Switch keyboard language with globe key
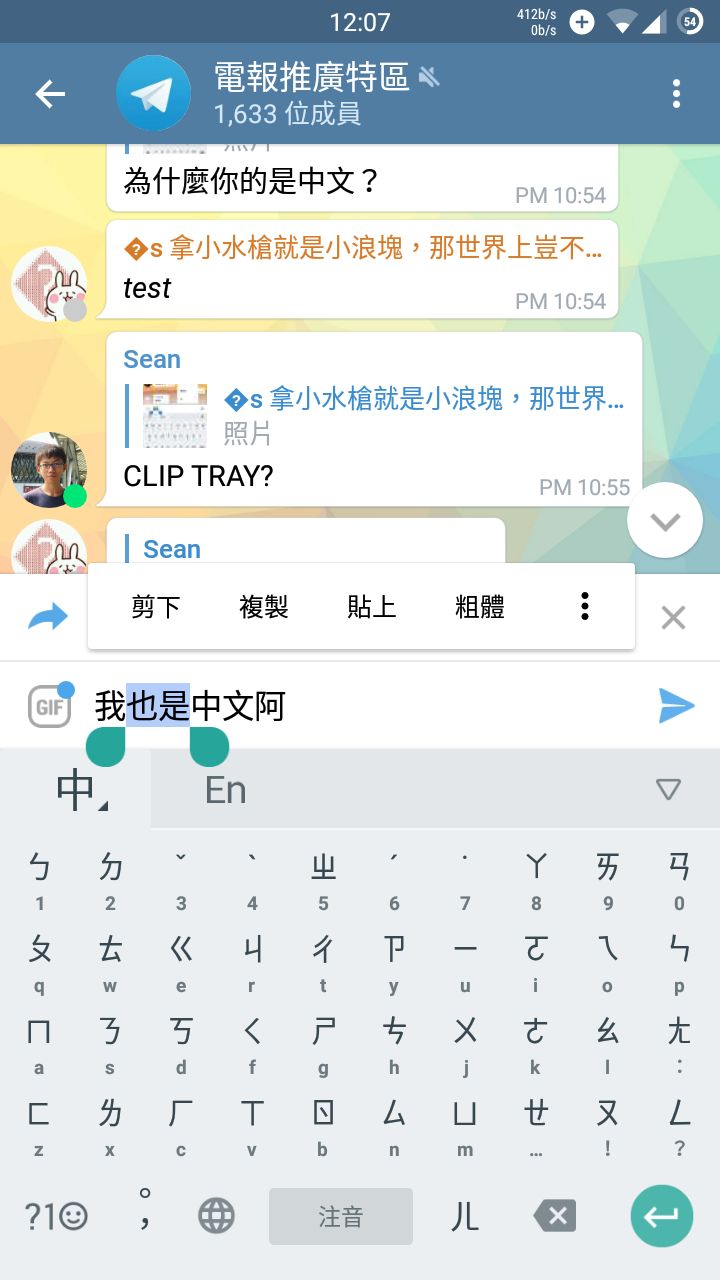720x1280 pixels. point(216,1216)
